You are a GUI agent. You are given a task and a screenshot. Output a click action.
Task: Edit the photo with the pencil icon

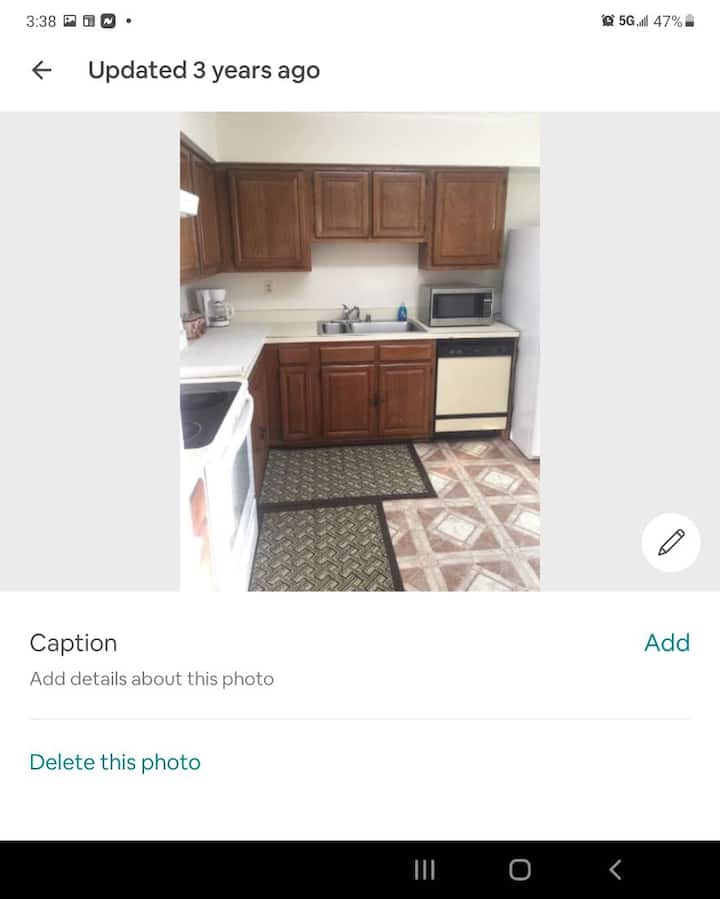(671, 542)
